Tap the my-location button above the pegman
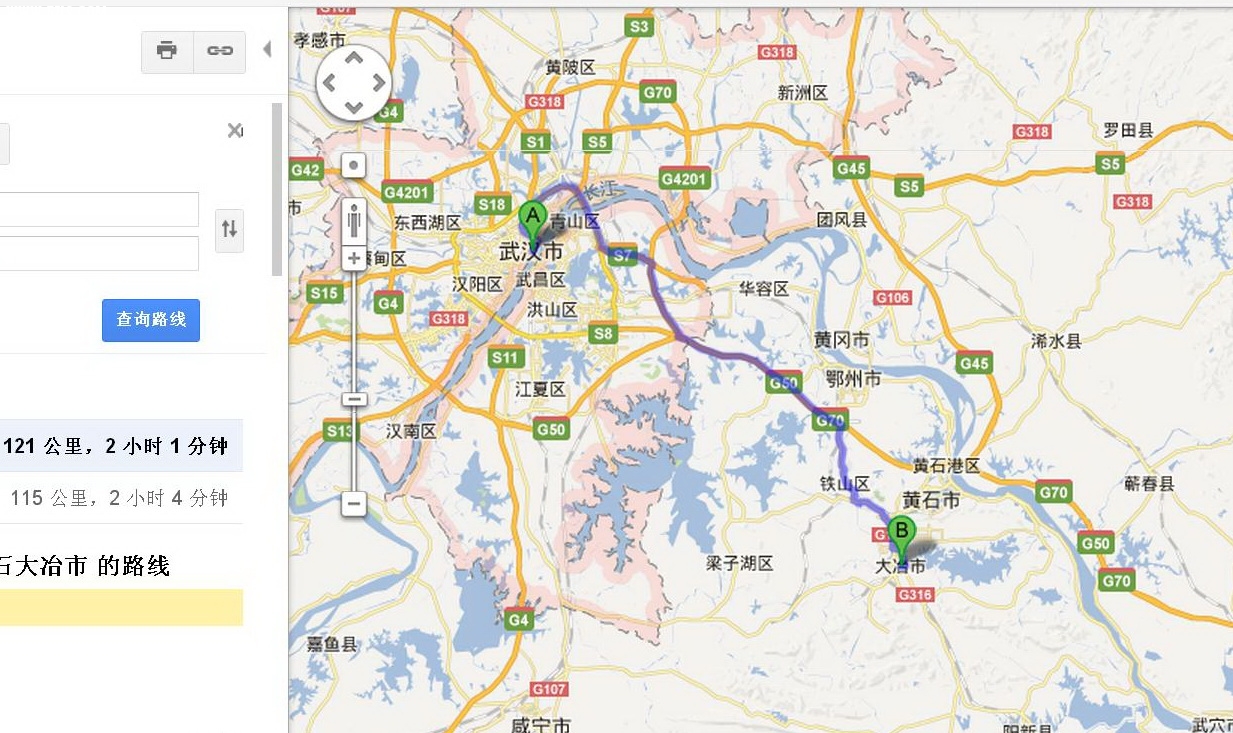This screenshot has height=733, width=1233. [354, 165]
